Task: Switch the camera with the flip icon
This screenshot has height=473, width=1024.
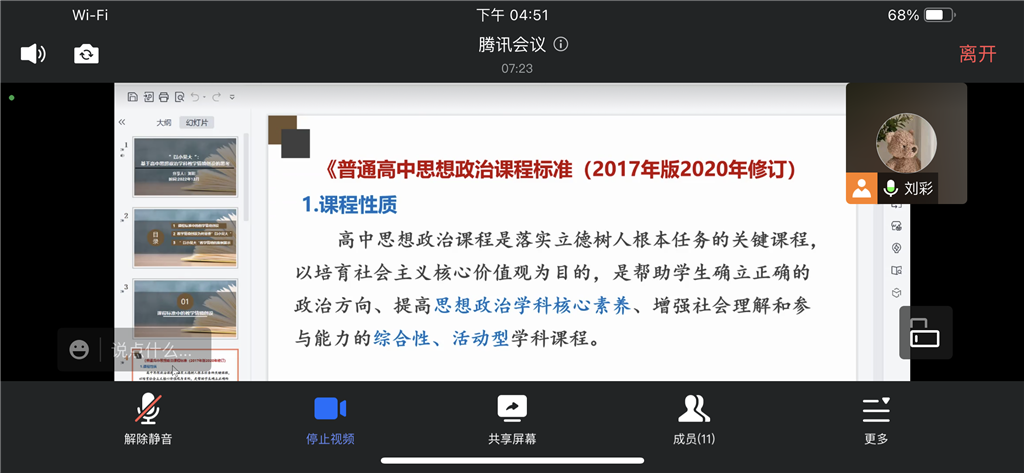Action: tap(87, 54)
